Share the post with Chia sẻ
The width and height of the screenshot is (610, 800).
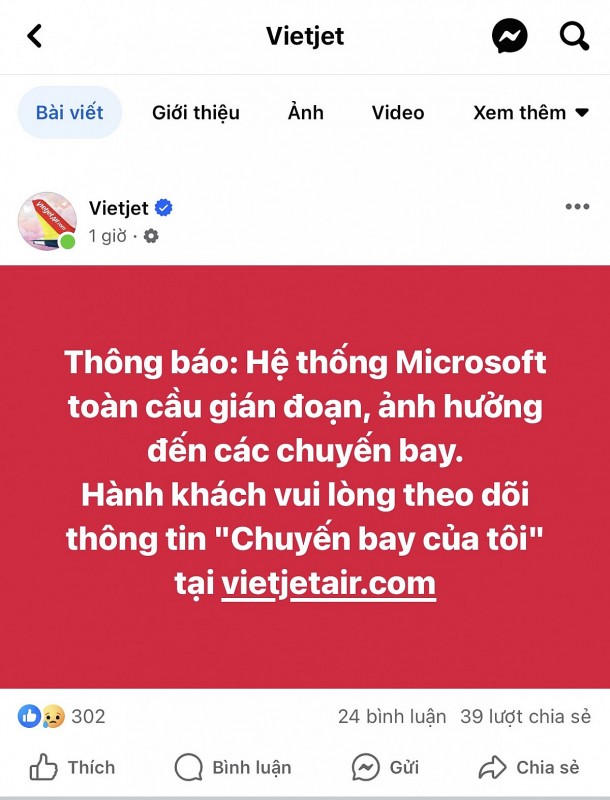[x=529, y=767]
